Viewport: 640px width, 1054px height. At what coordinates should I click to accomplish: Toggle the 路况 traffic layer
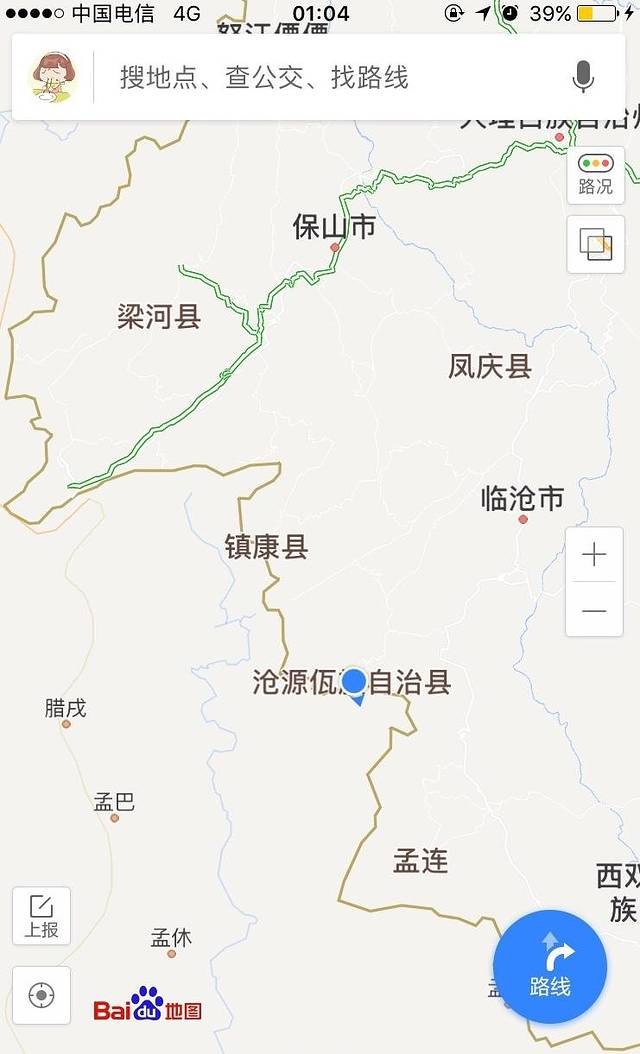tap(595, 175)
